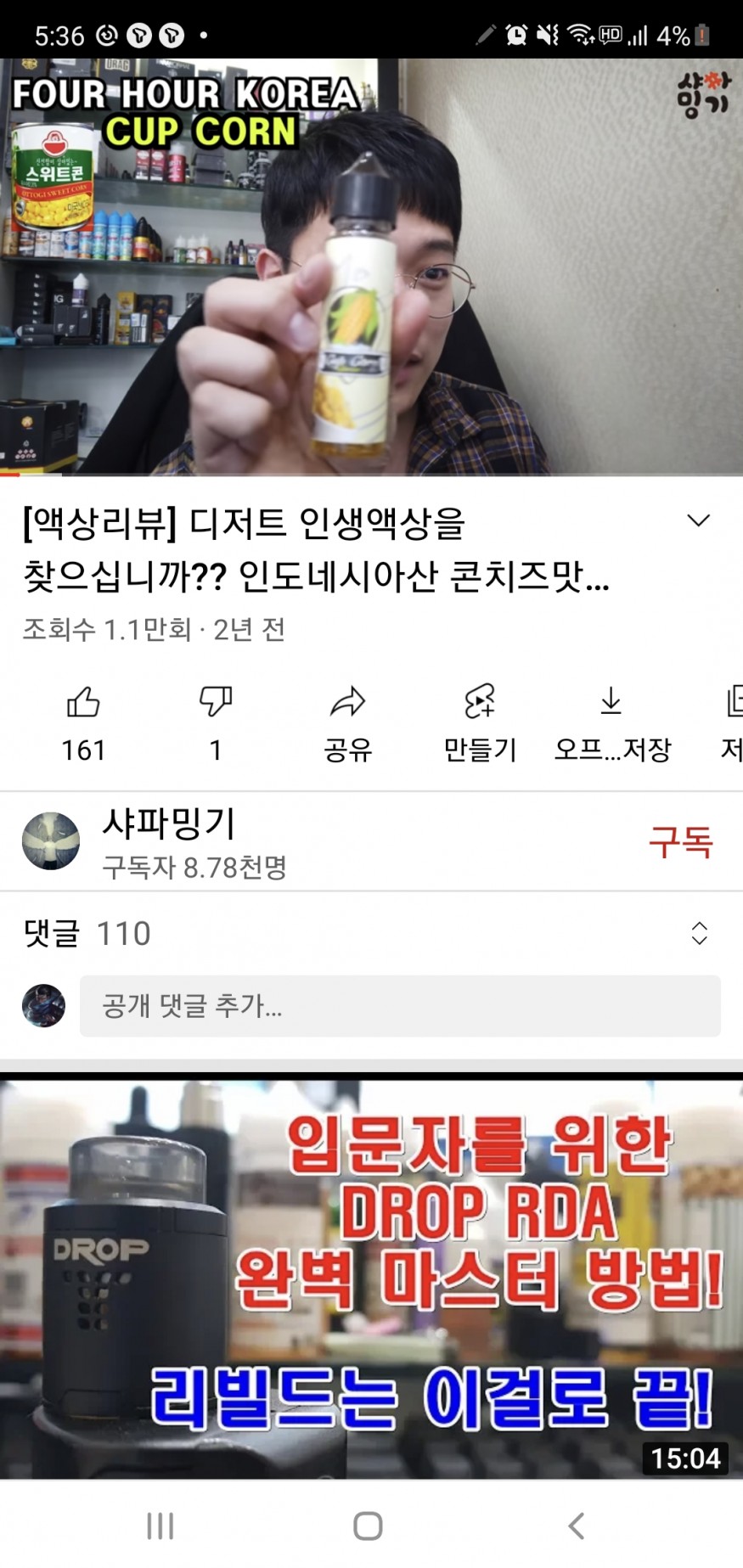Expand the video description chevron

pyautogui.click(x=698, y=521)
